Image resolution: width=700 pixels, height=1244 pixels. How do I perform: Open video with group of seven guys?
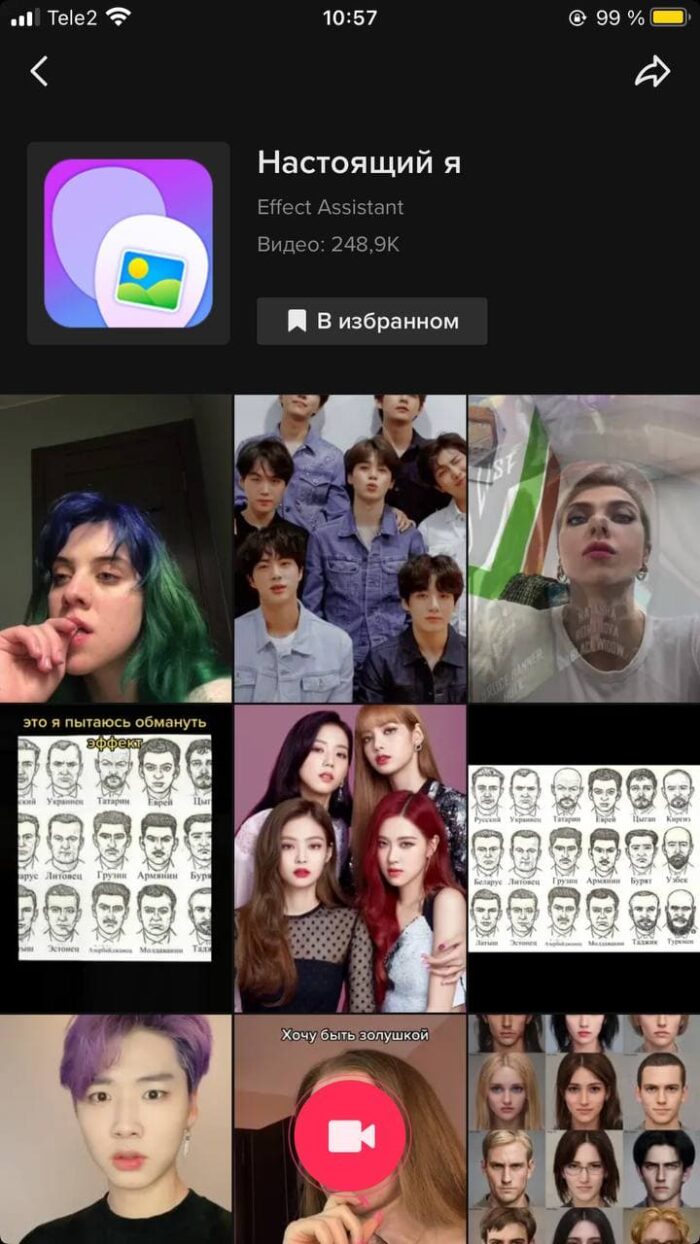click(350, 548)
